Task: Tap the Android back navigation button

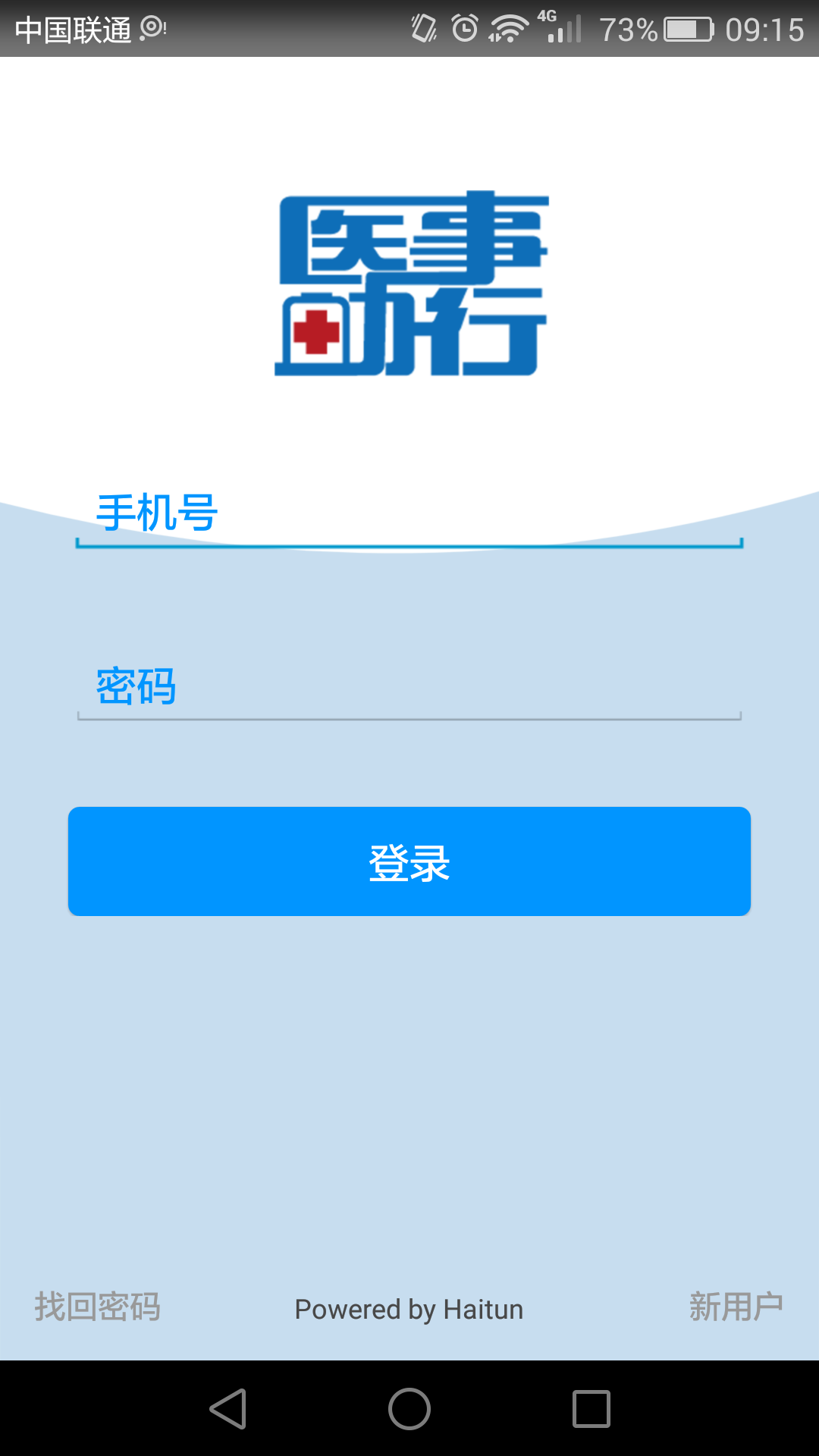Action: click(x=231, y=1408)
